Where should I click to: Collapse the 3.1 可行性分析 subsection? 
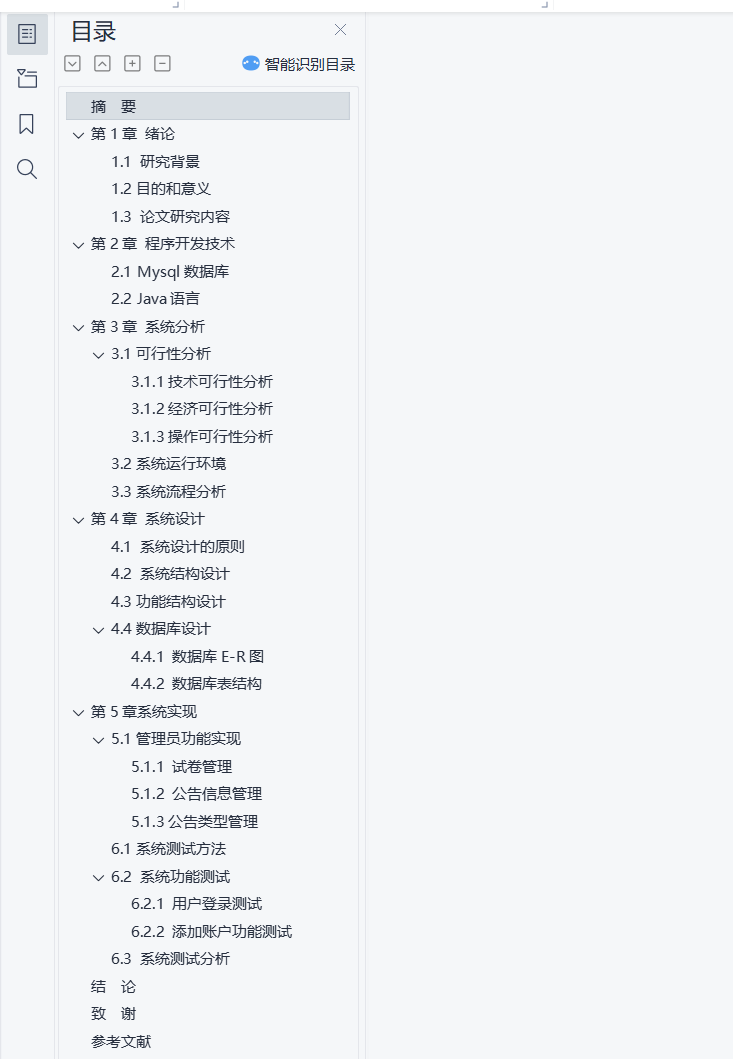98,355
